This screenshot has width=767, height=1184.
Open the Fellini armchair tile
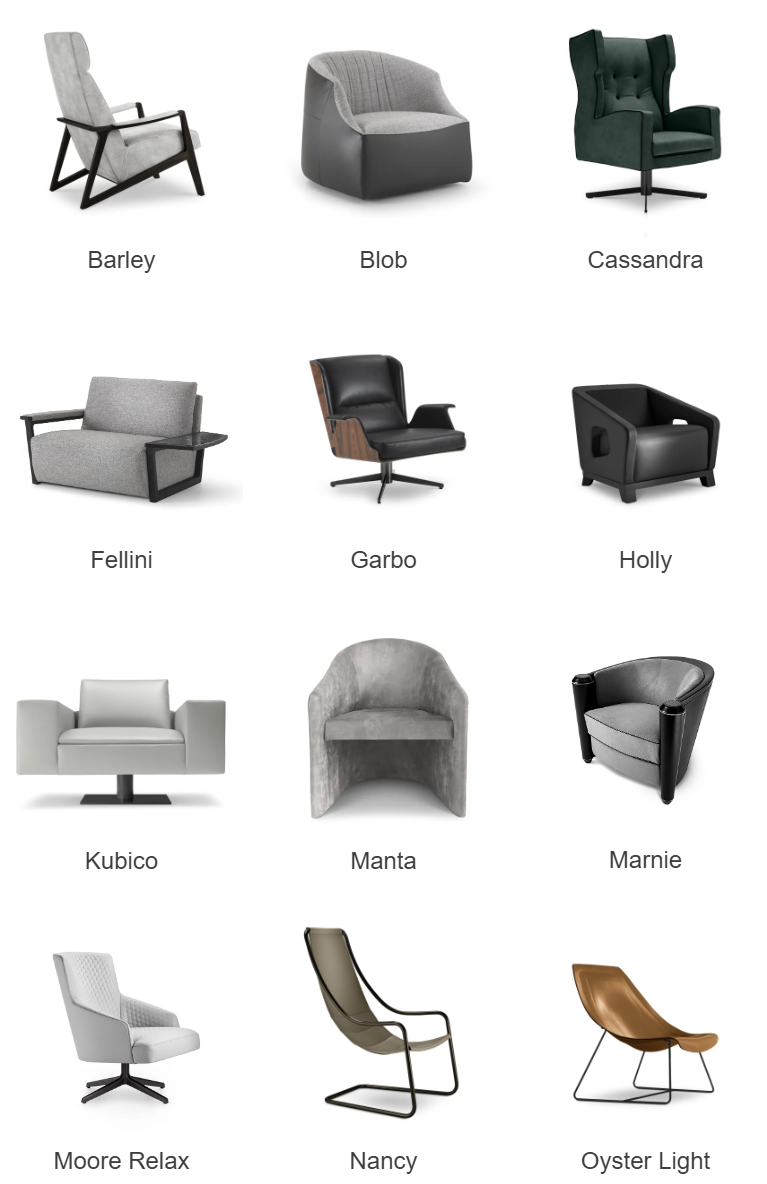click(x=121, y=435)
